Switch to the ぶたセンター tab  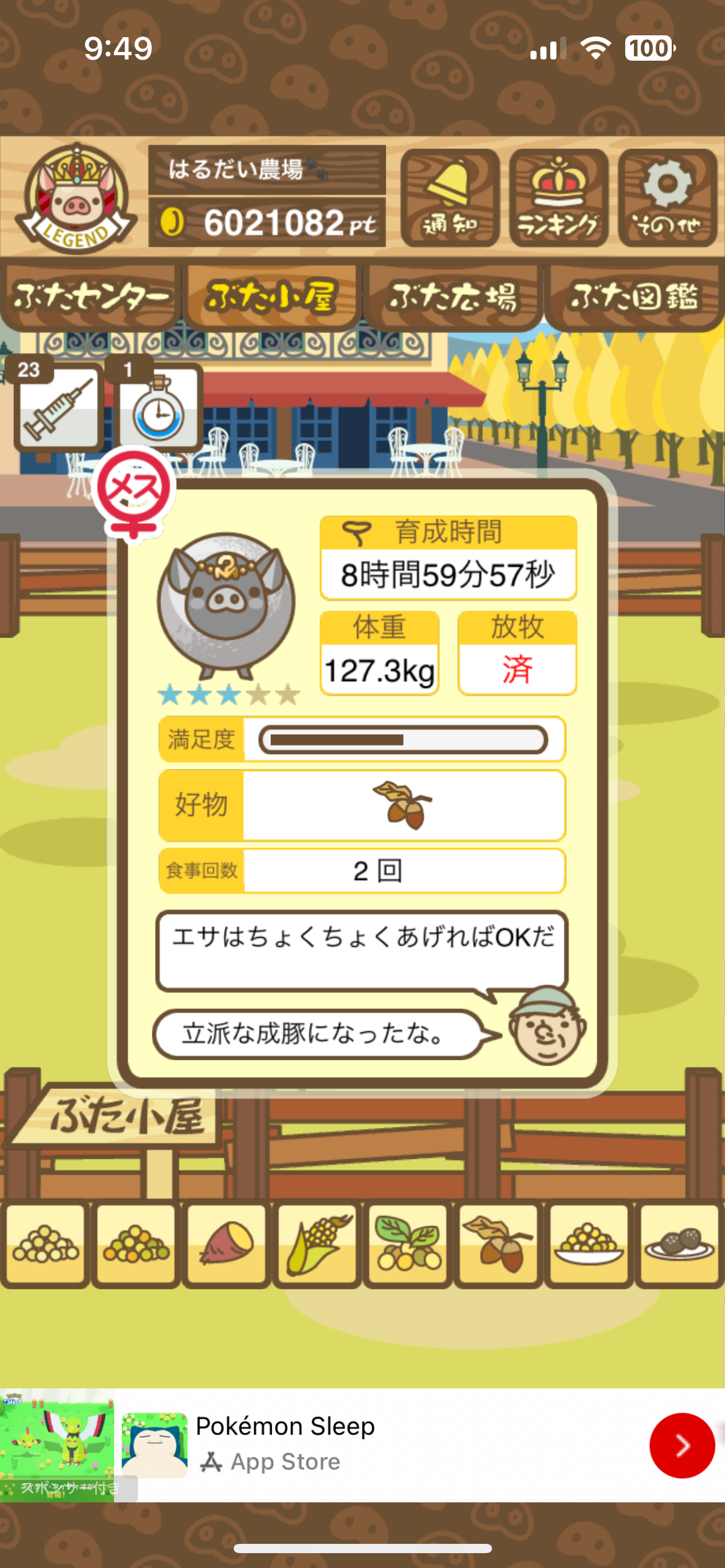pyautogui.click(x=91, y=297)
